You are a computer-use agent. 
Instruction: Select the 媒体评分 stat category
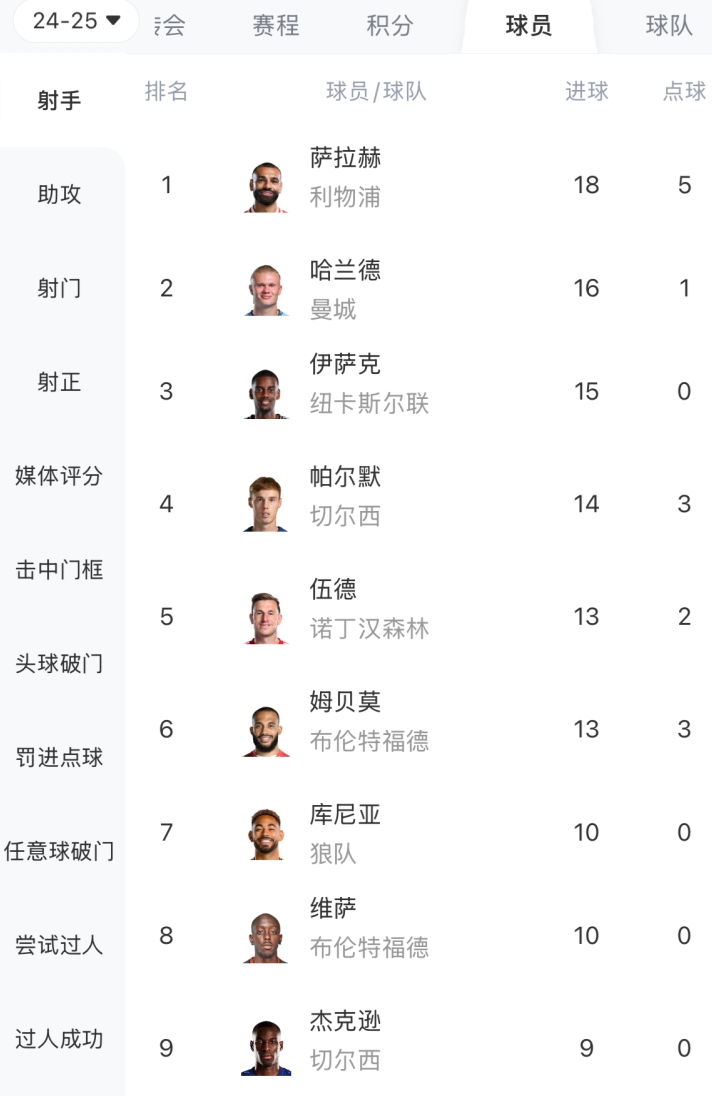tap(60, 476)
